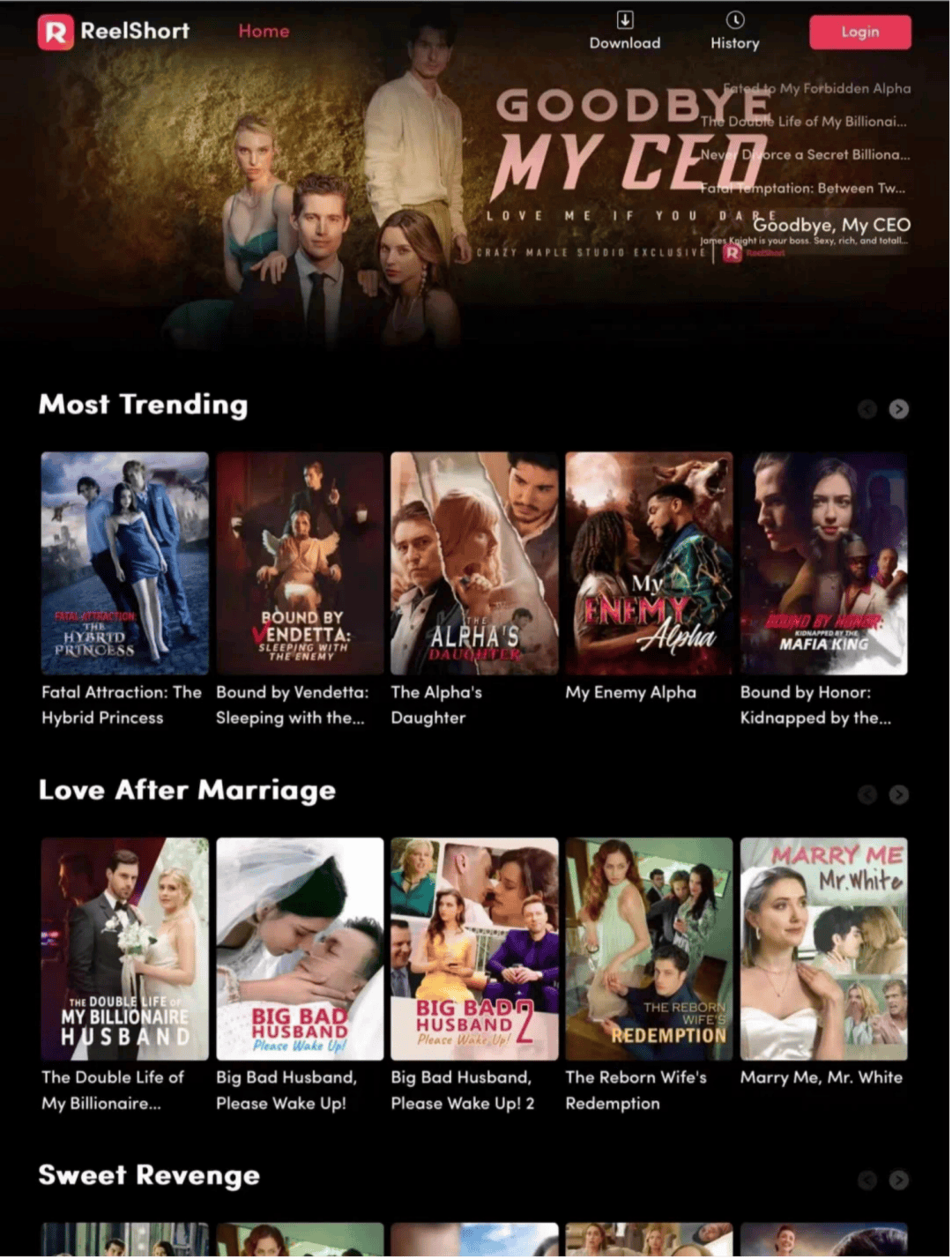Show next Love After Marriage titles
This screenshot has height=1259, width=952.
click(898, 794)
